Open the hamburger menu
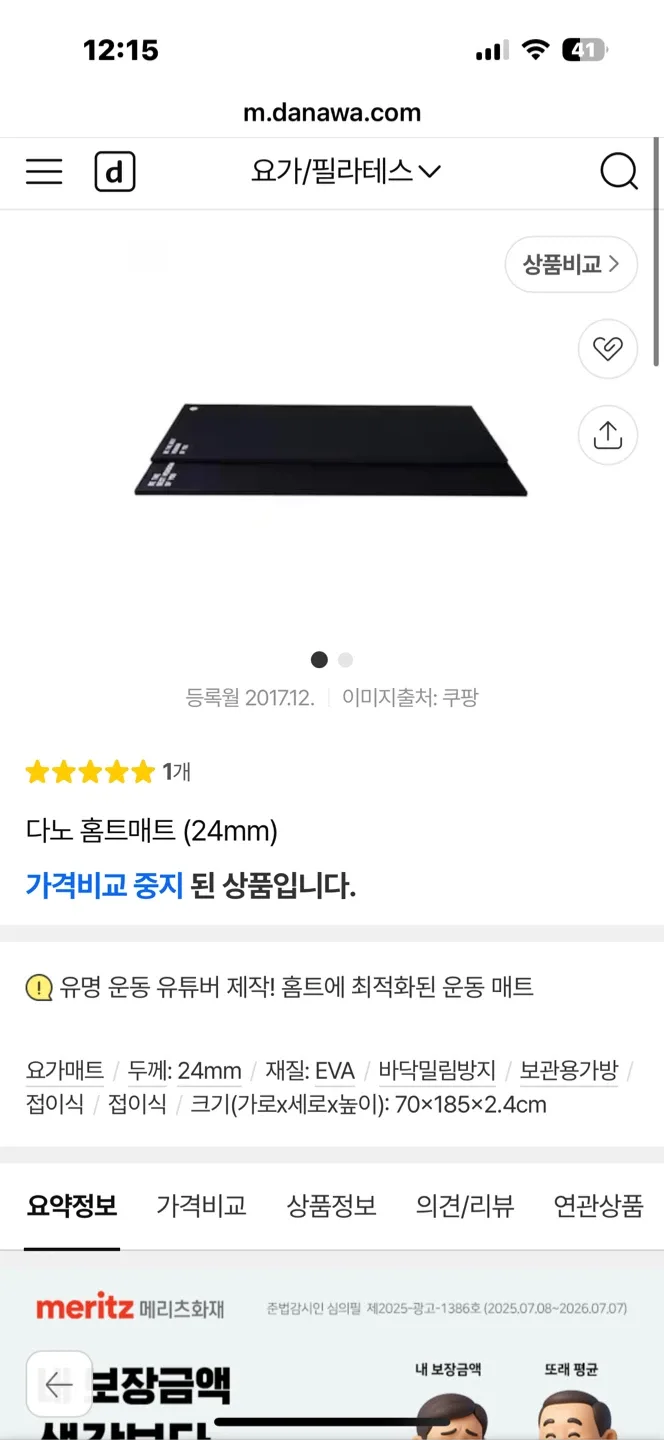664x1440 pixels. (44, 172)
